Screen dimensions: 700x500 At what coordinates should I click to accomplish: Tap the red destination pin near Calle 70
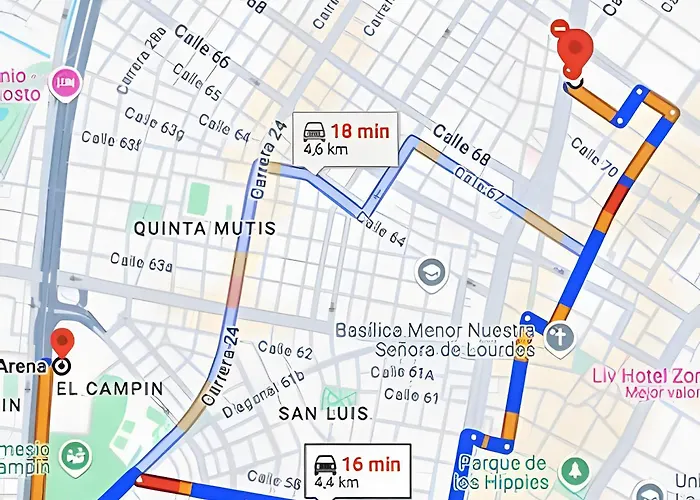pos(573,50)
